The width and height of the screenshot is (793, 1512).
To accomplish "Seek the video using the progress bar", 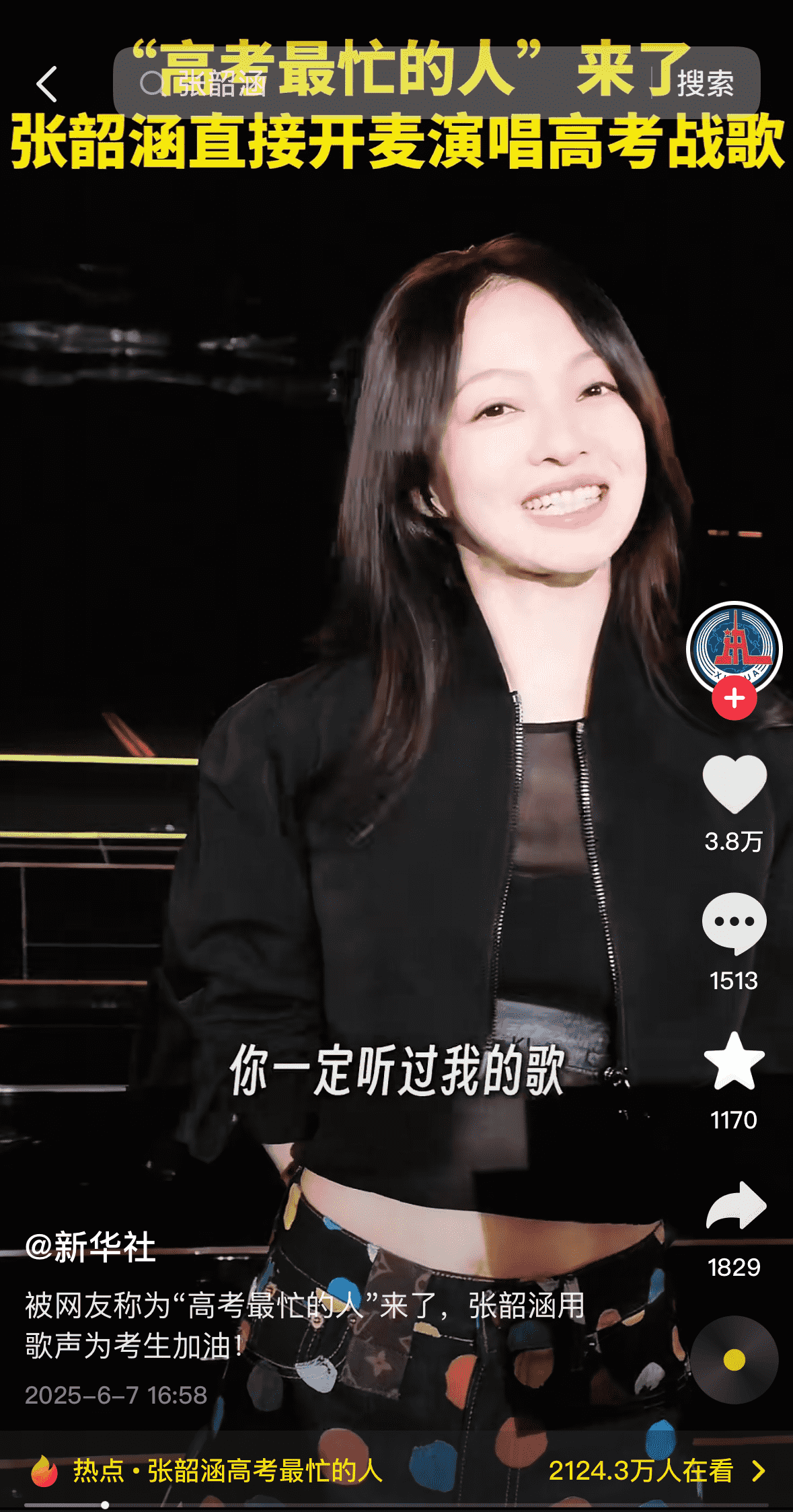I will tap(396, 1505).
